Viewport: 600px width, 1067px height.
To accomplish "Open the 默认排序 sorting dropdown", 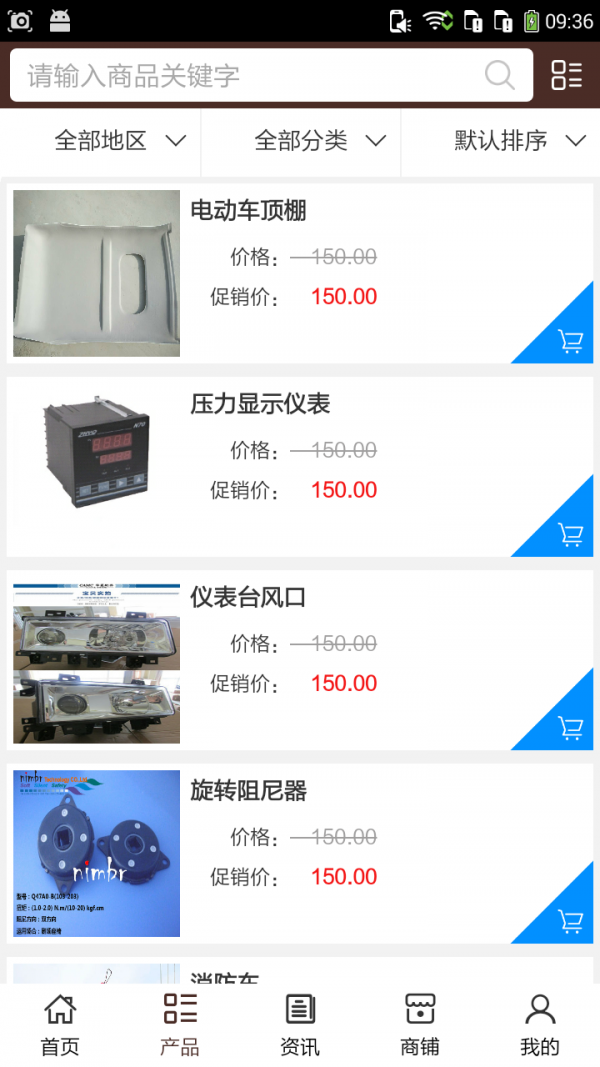I will click(x=520, y=141).
